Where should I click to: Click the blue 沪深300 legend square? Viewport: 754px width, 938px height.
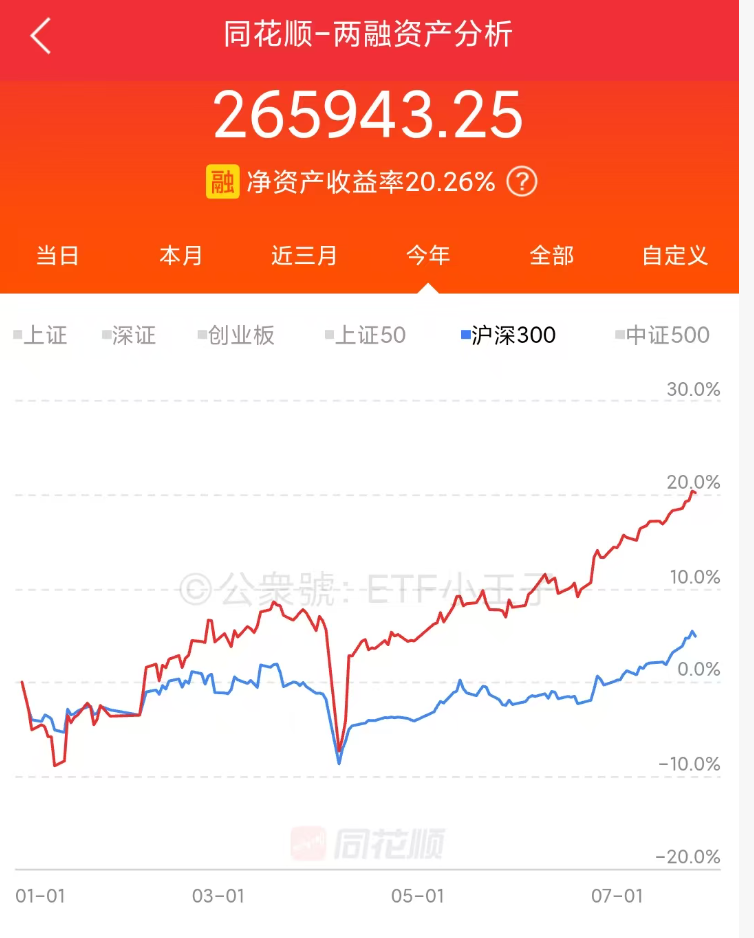pyautogui.click(x=466, y=335)
